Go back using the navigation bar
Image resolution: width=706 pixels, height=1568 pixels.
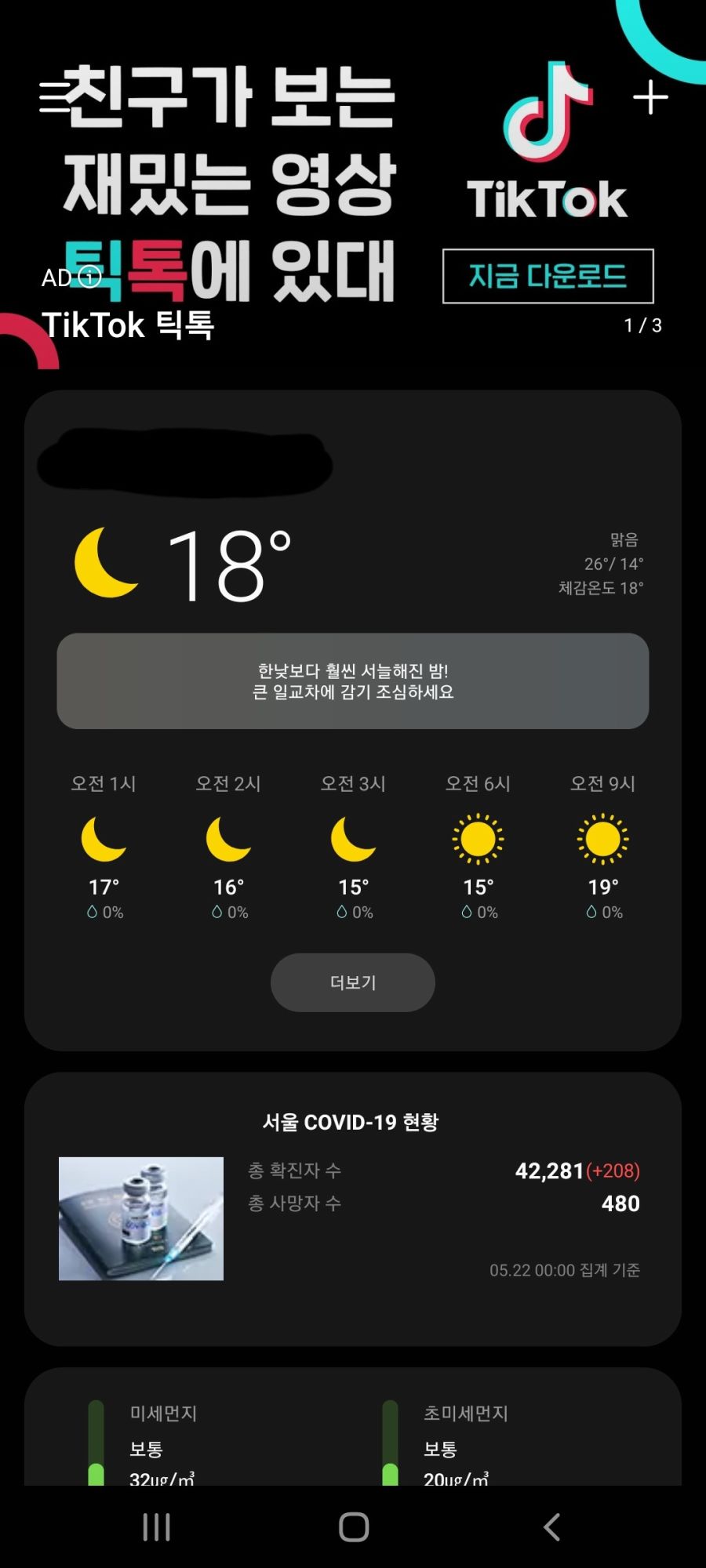click(552, 1526)
